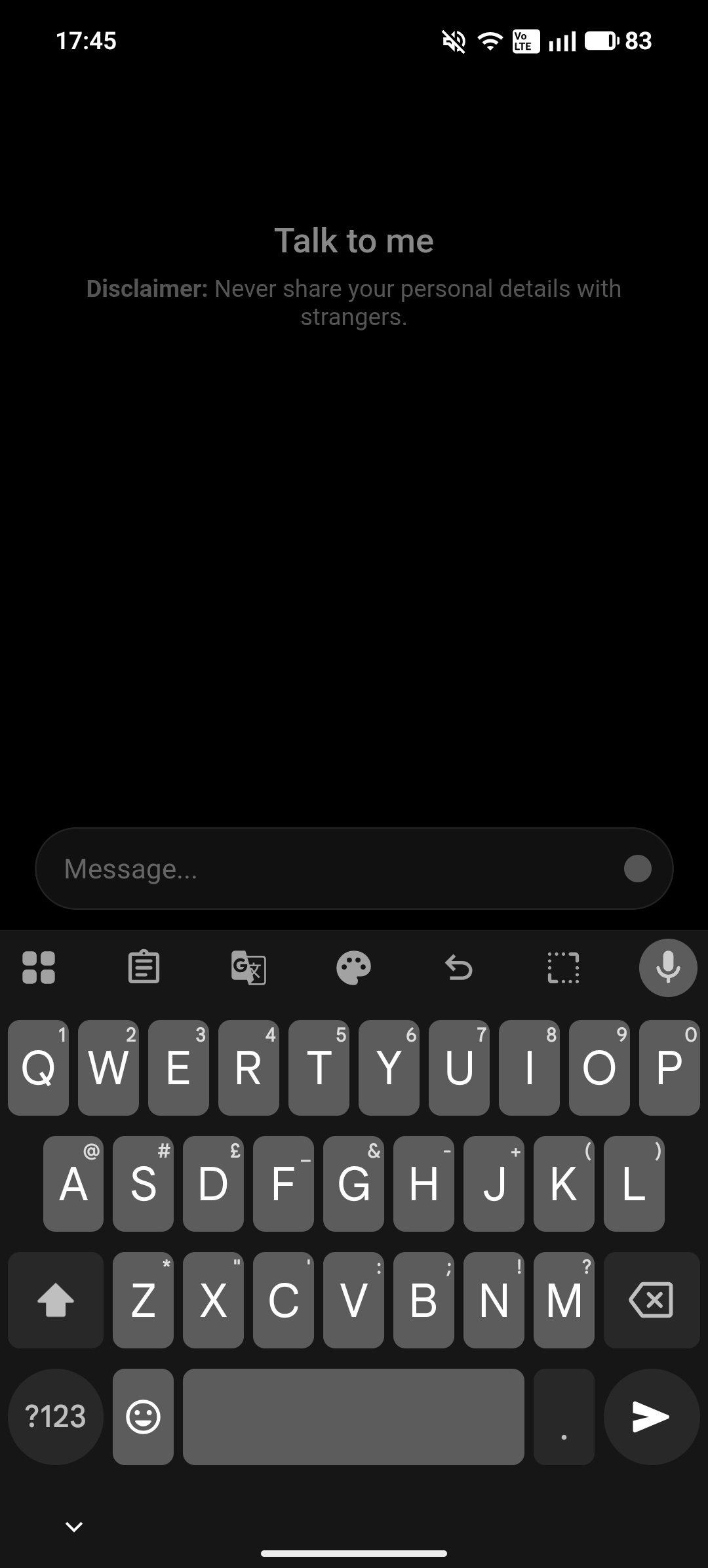Toggle the shift key
708x1568 pixels.
(x=56, y=1300)
